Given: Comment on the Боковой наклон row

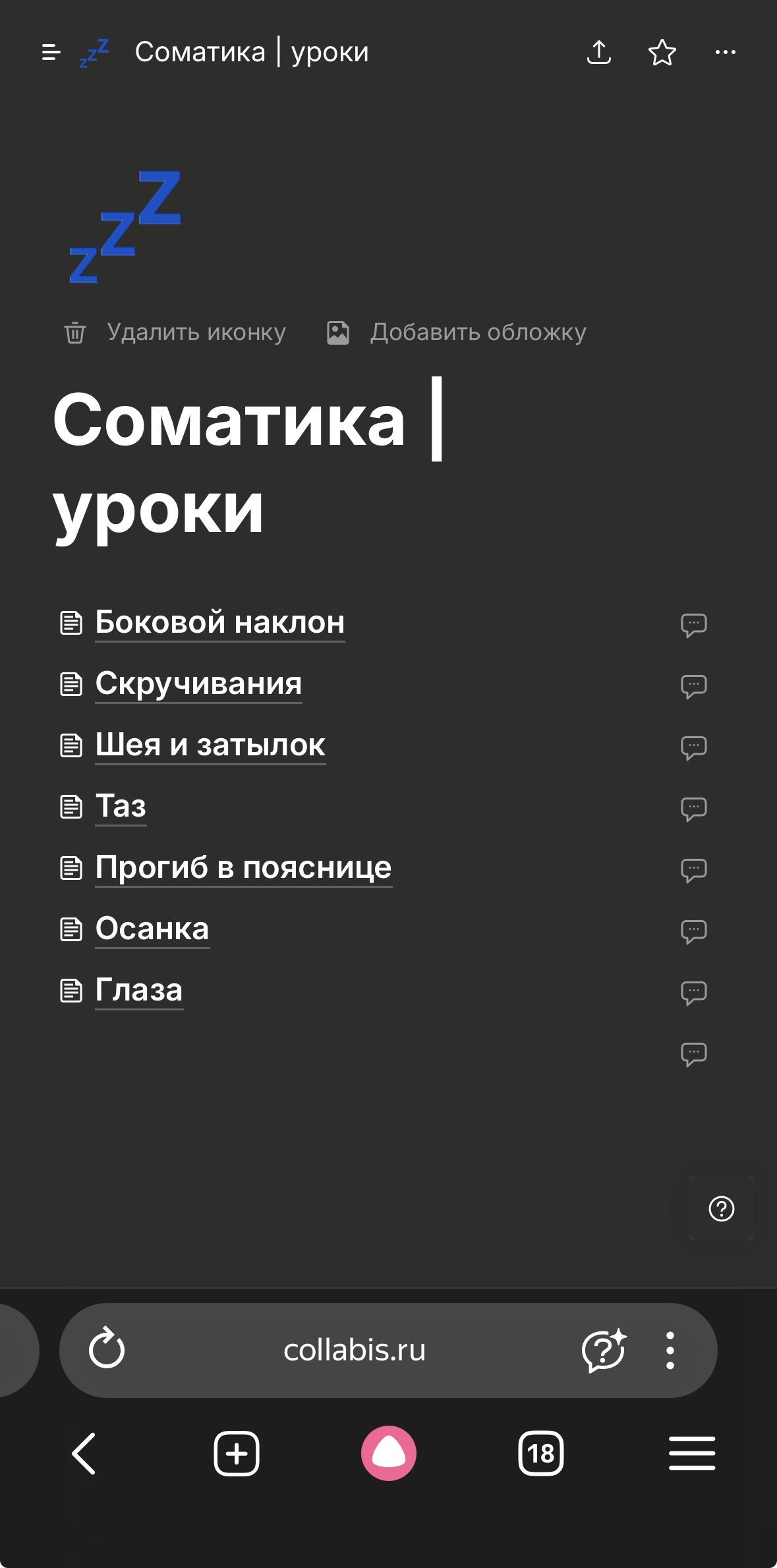Looking at the screenshot, I should (x=693, y=625).
